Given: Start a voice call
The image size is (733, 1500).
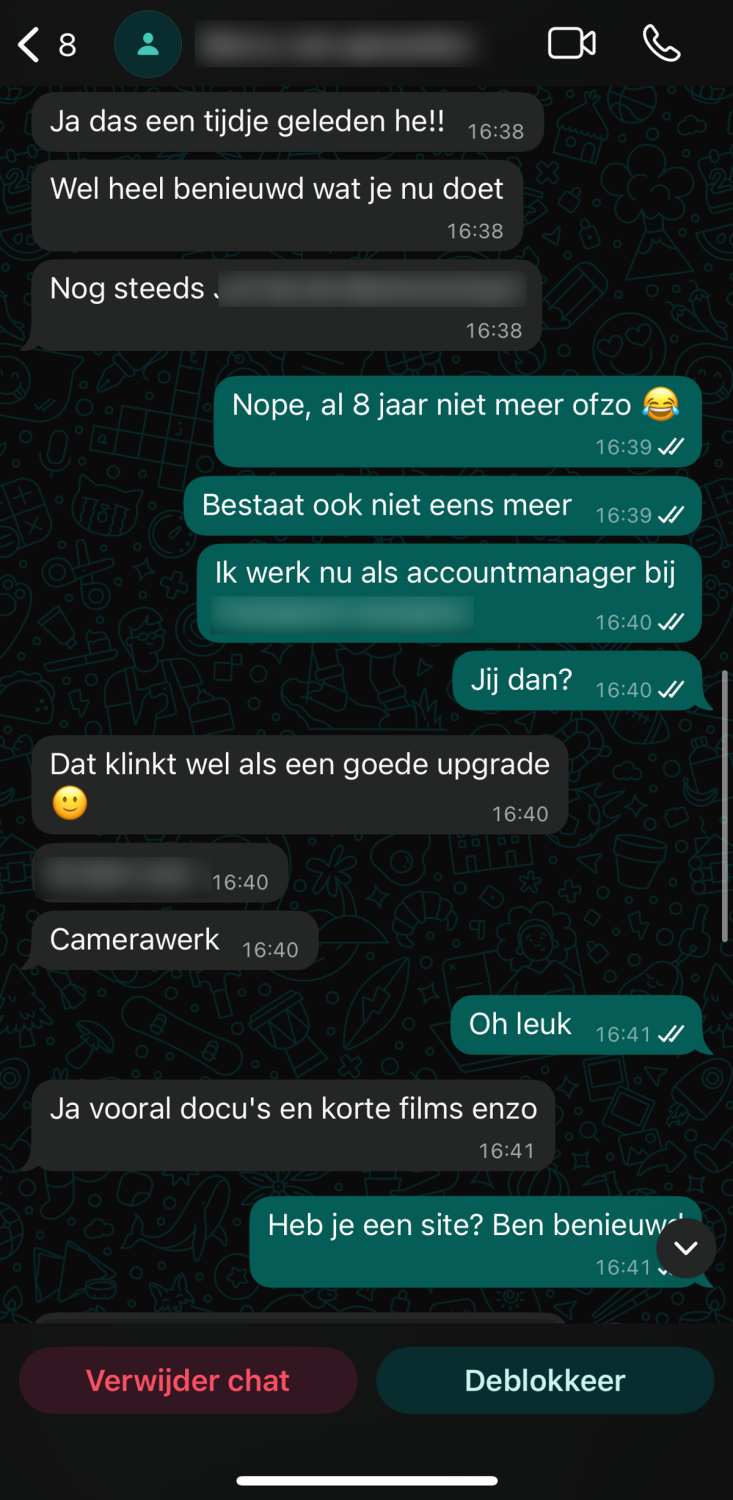Looking at the screenshot, I should [661, 44].
